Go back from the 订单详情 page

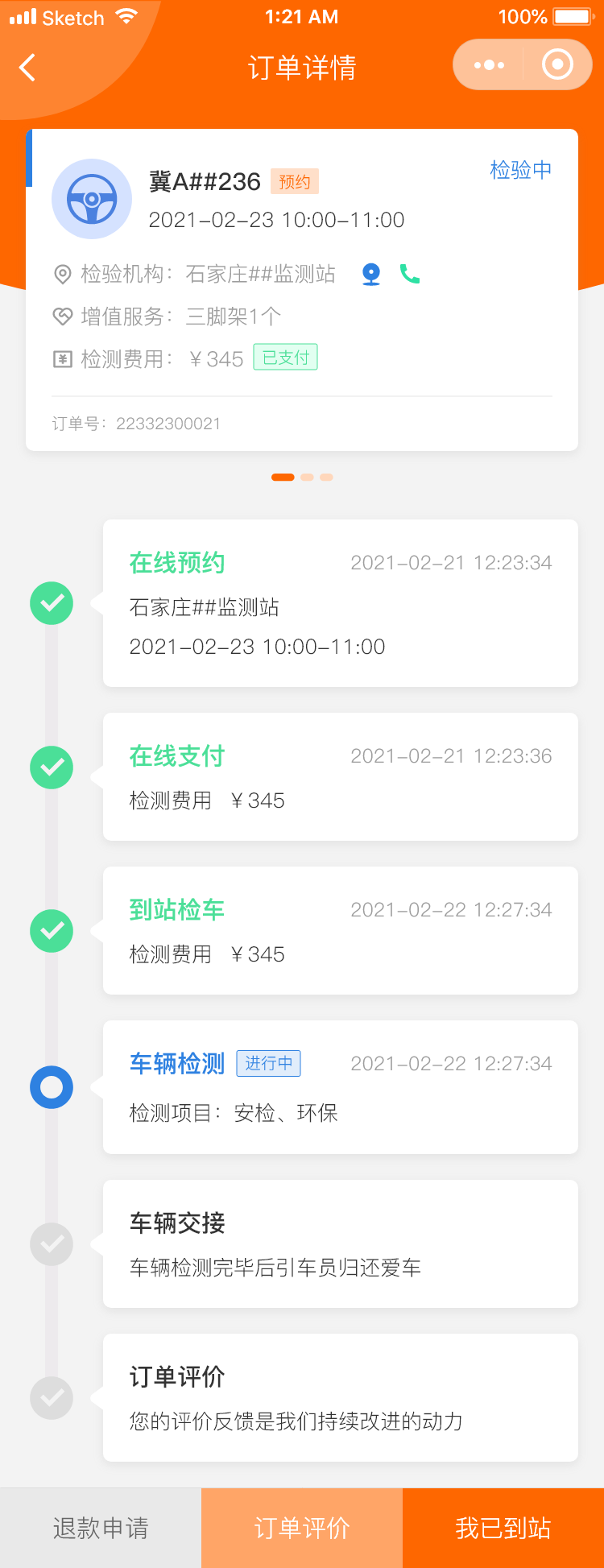coord(28,68)
